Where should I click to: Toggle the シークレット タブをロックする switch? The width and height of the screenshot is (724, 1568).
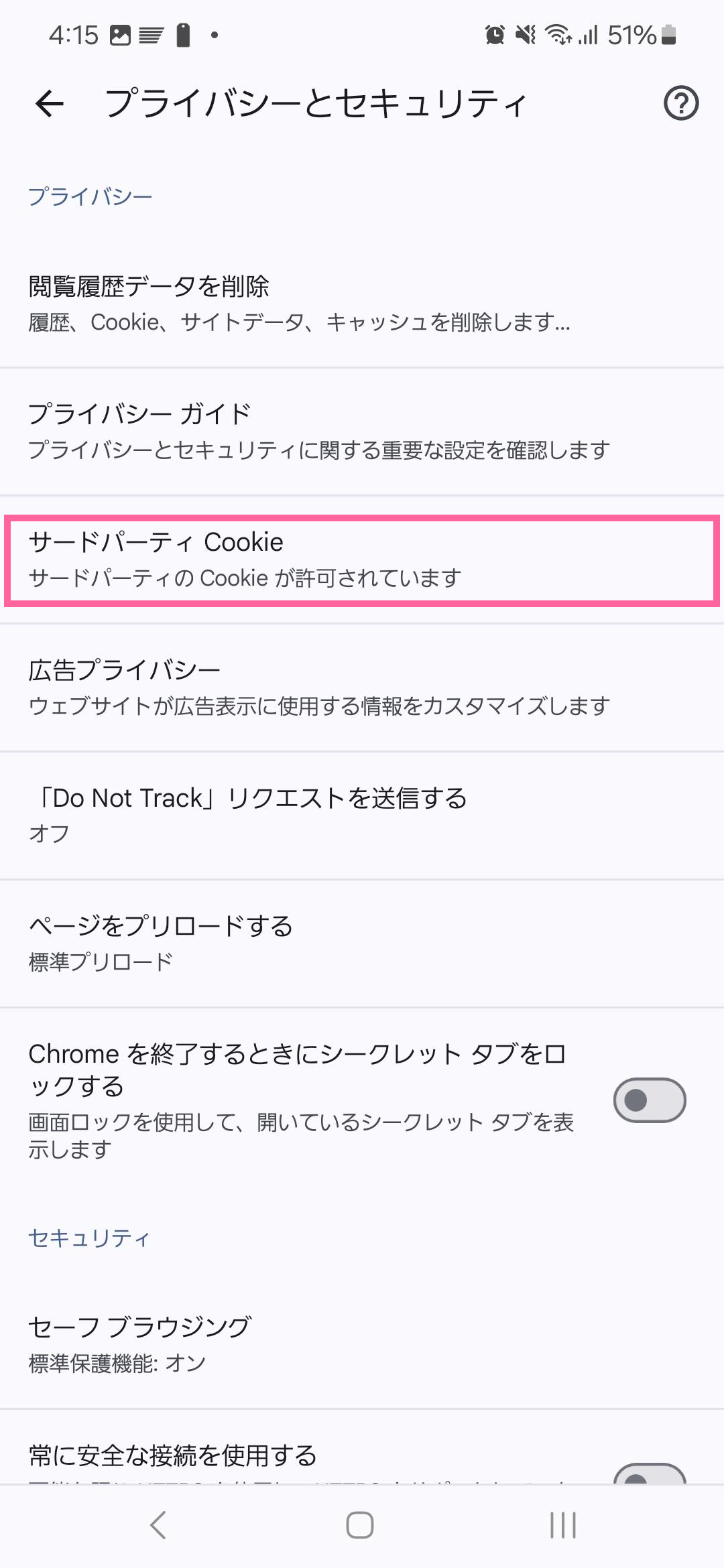[x=649, y=1100]
